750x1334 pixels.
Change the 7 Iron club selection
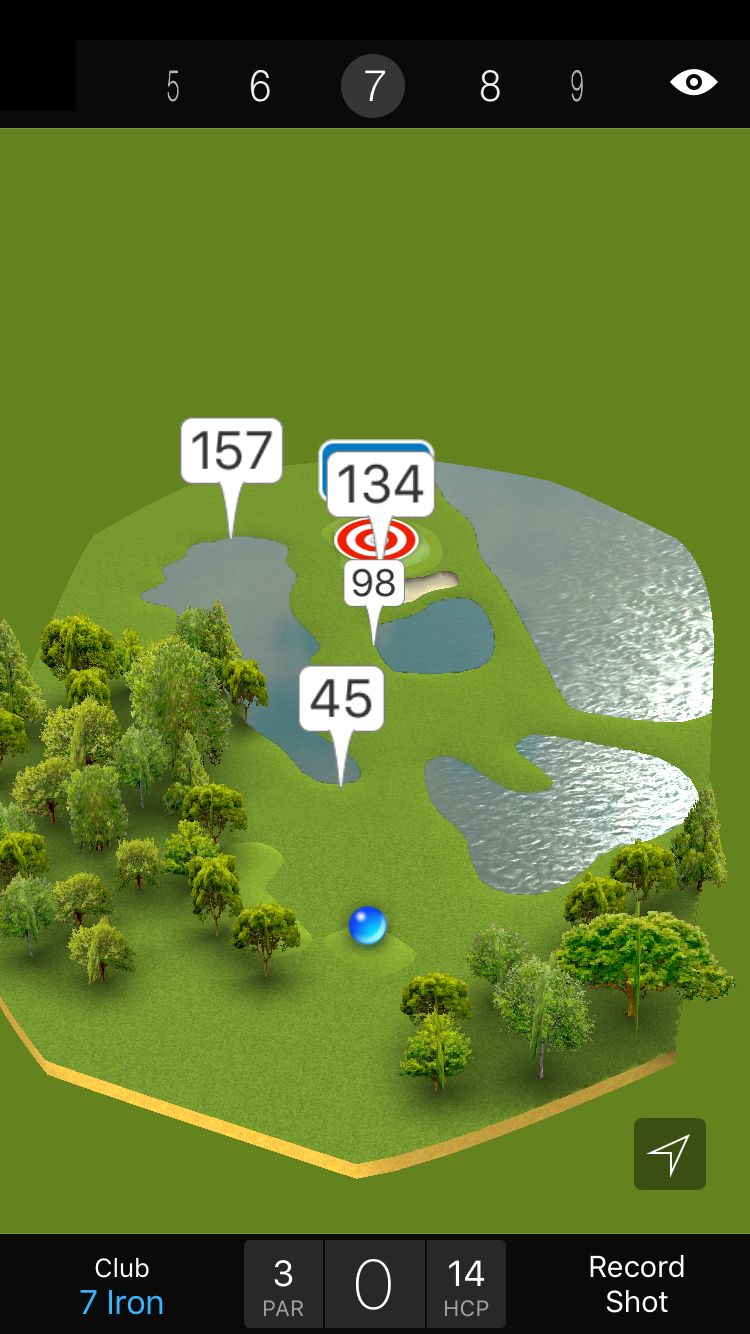122,1286
